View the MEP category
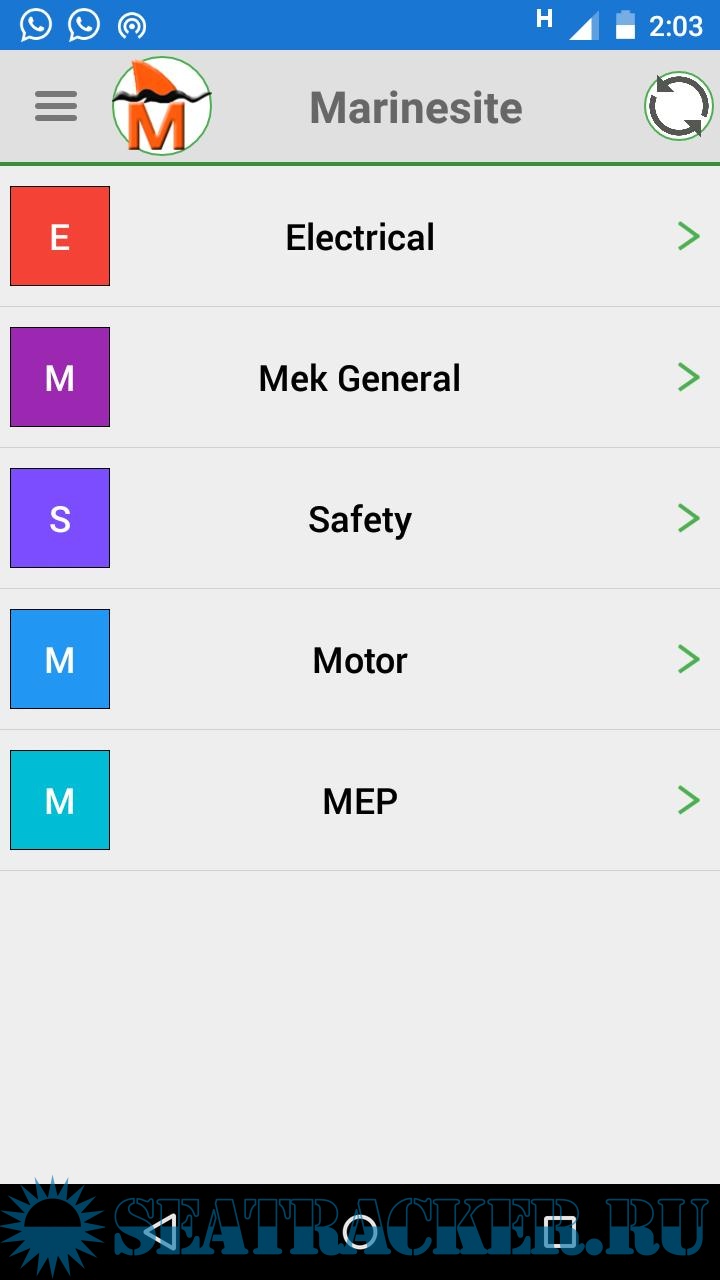The width and height of the screenshot is (720, 1280). [360, 801]
